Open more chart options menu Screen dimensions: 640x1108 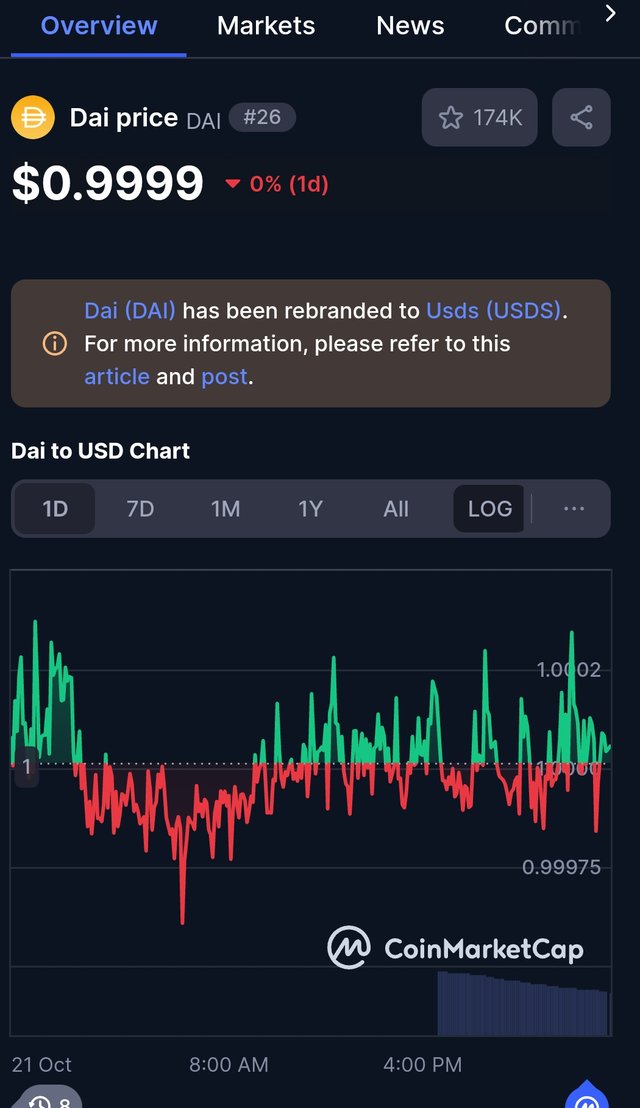tap(574, 509)
